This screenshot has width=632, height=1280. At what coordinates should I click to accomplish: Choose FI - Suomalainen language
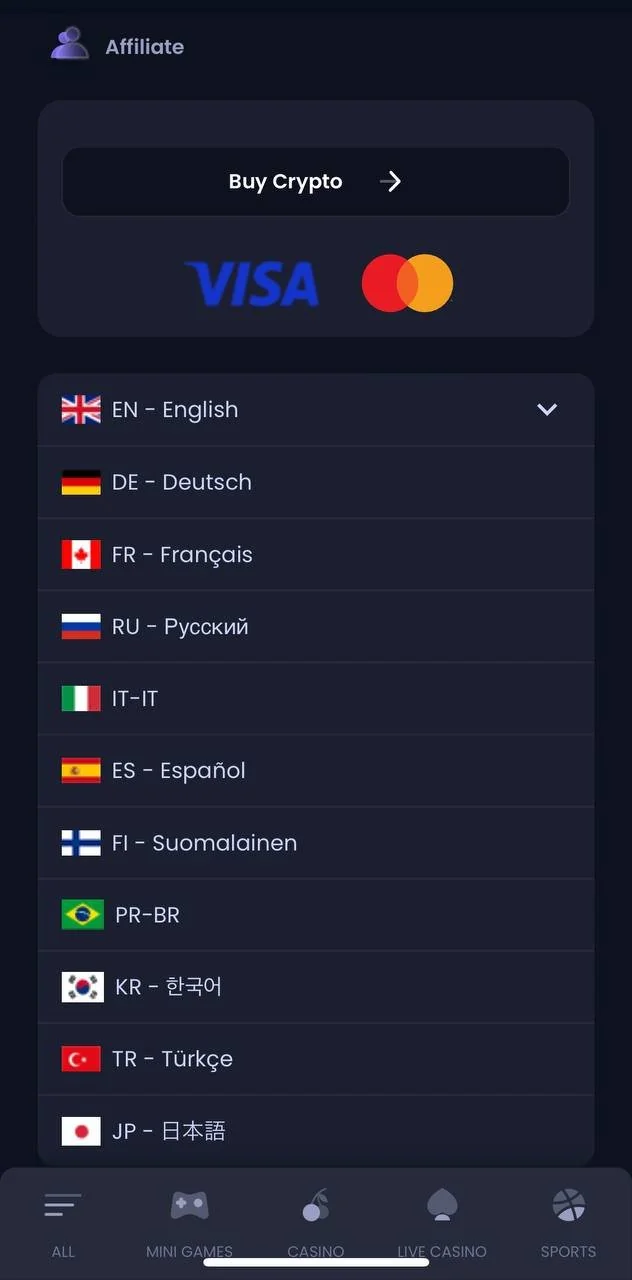[316, 842]
